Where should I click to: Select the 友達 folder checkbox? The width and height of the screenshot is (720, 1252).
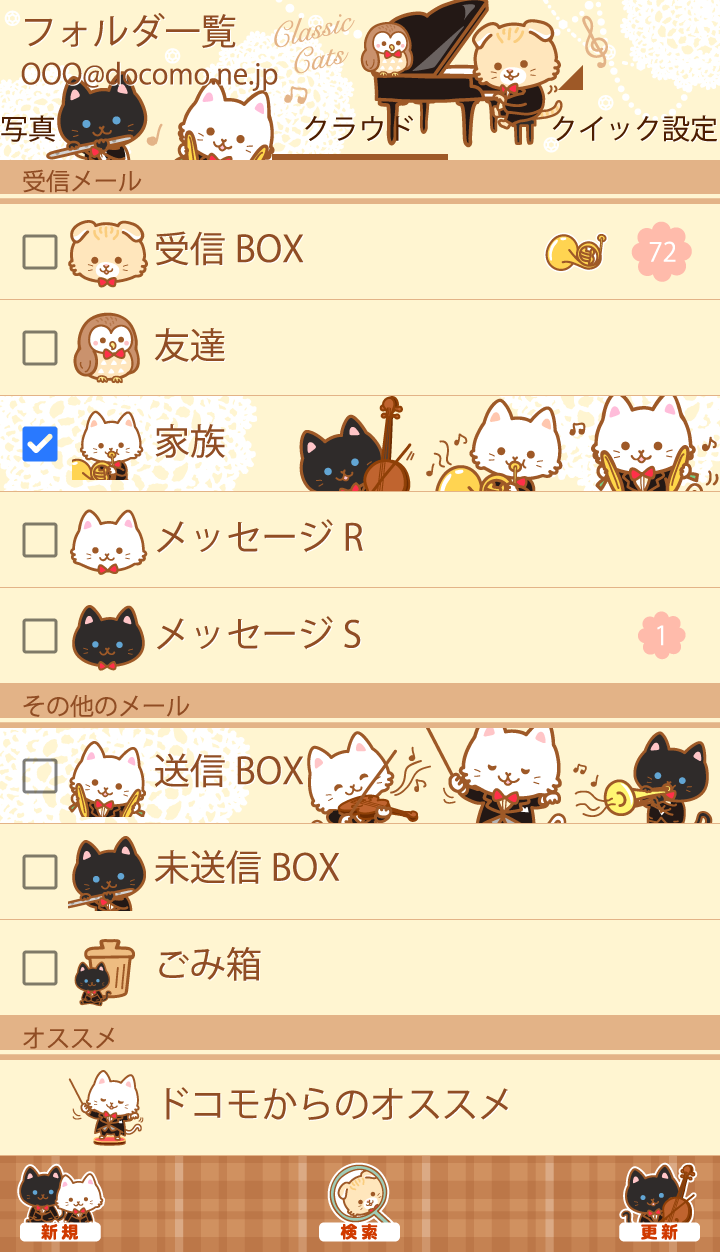40,348
